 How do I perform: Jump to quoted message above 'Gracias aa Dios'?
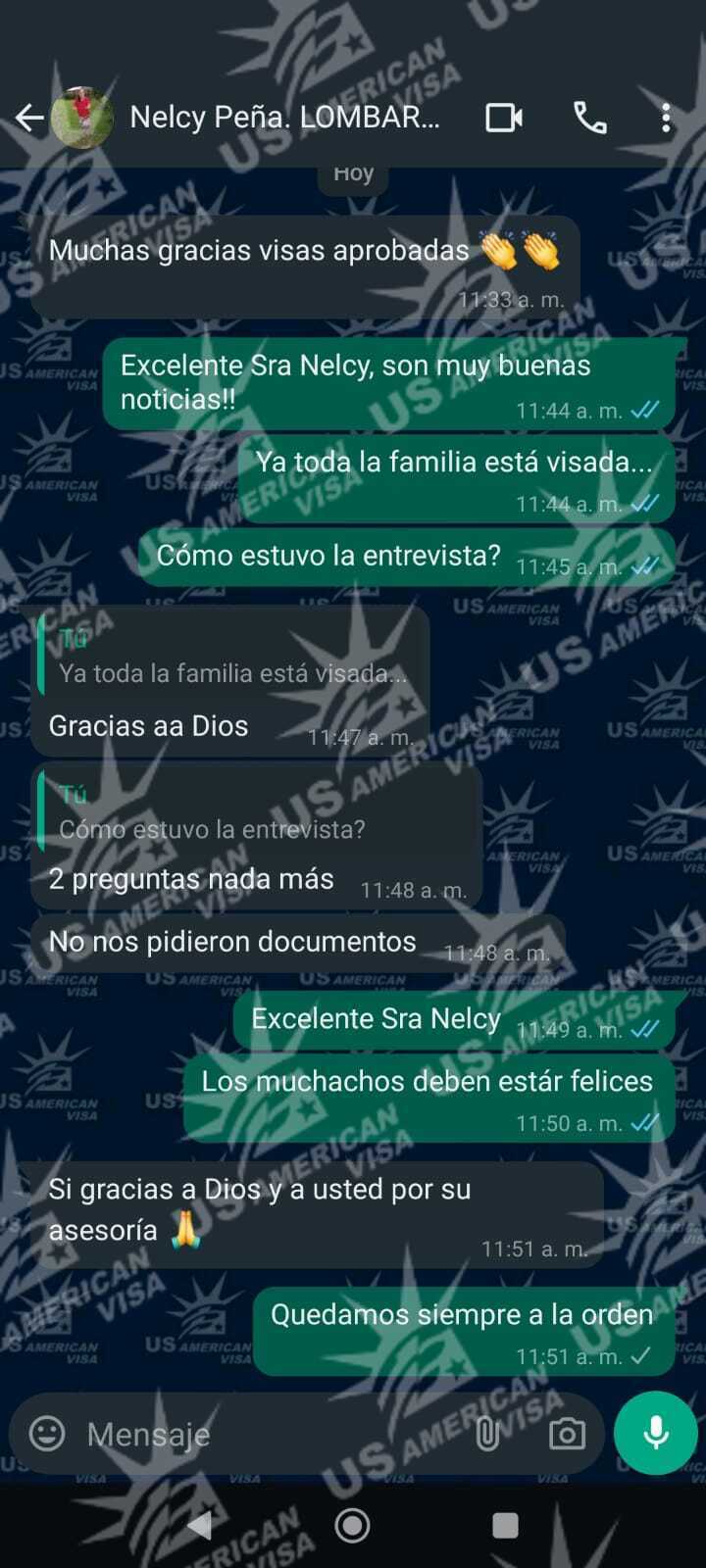point(231,658)
